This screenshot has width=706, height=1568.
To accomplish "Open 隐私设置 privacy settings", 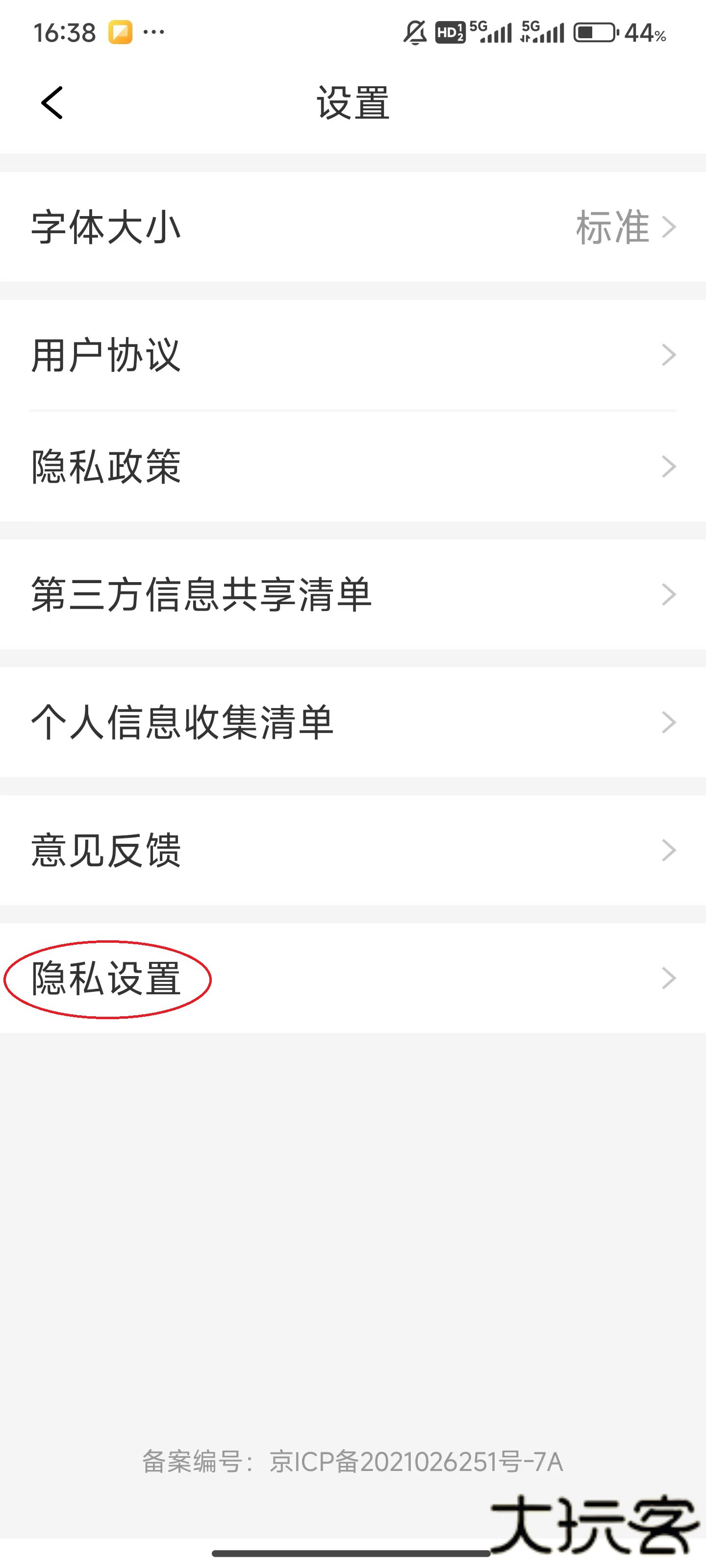I will [353, 978].
